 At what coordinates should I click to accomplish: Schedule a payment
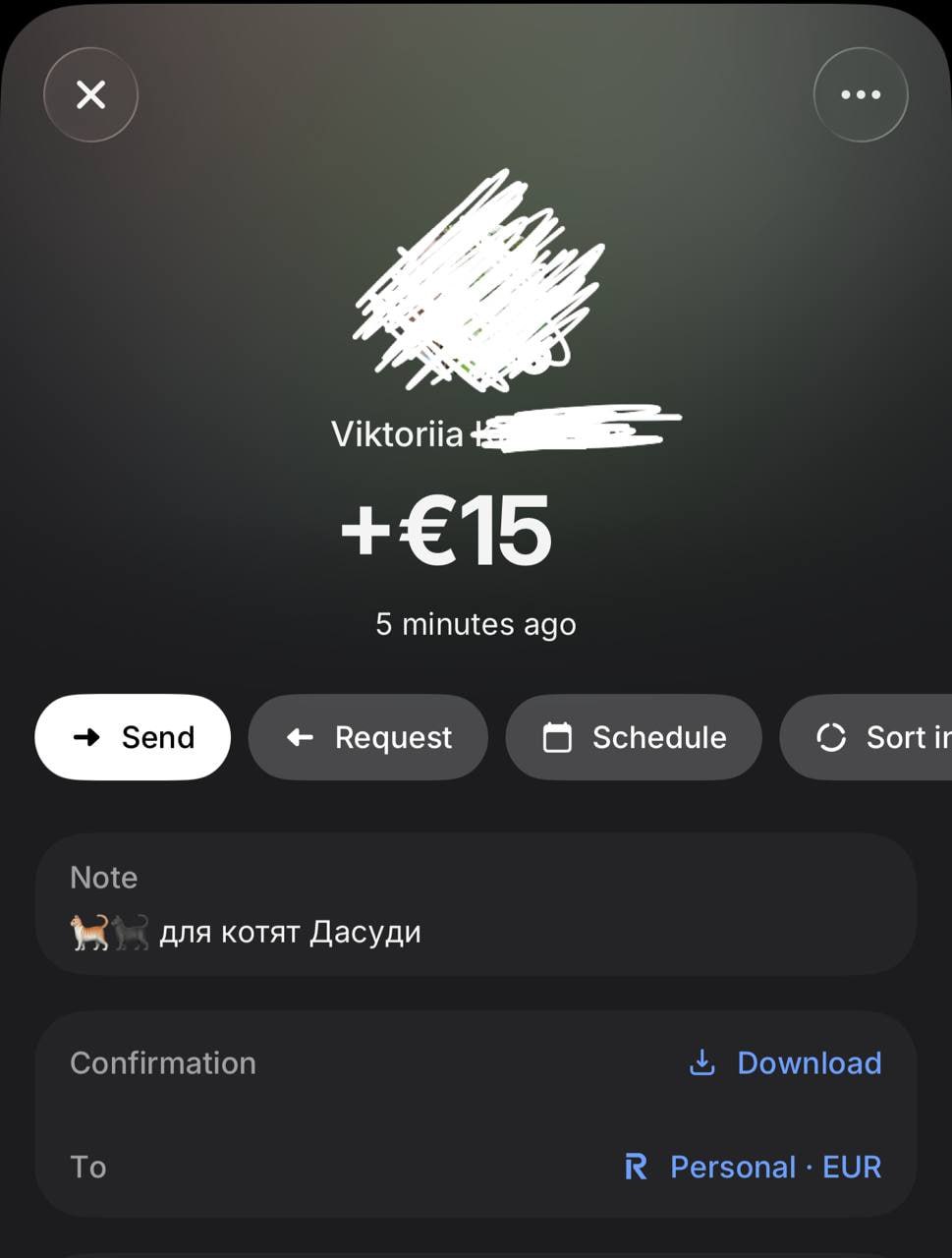tap(634, 737)
